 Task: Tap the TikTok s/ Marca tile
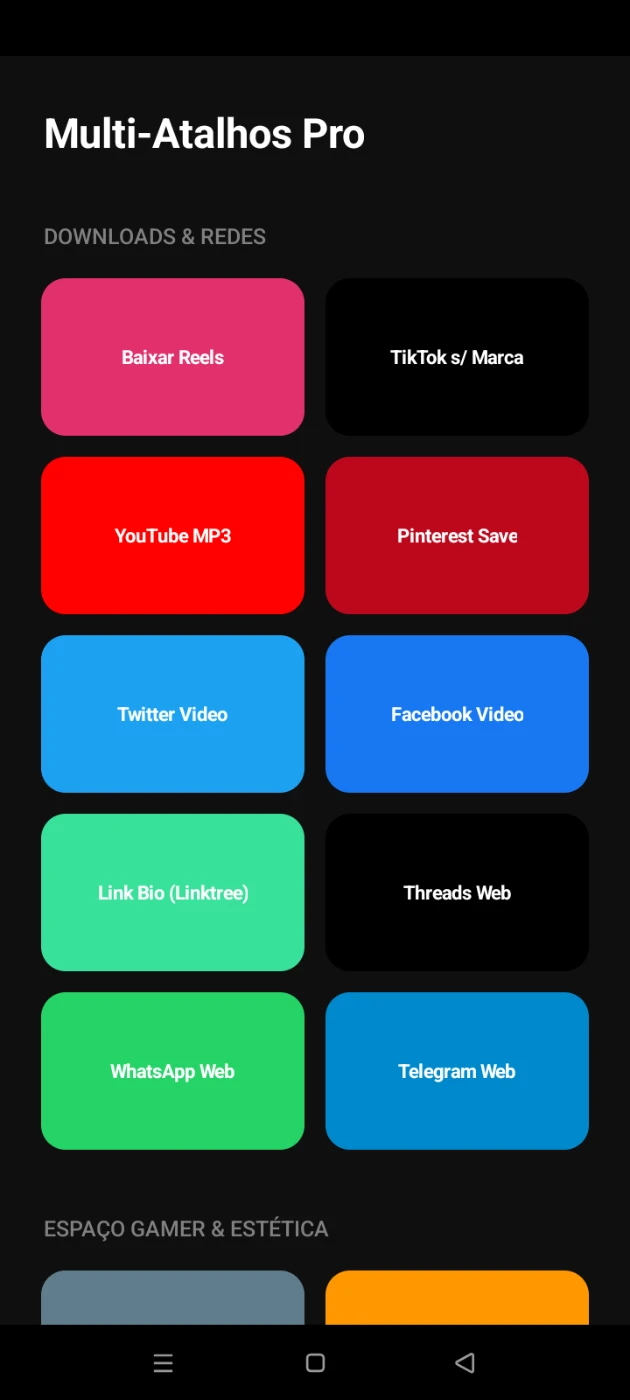(457, 357)
